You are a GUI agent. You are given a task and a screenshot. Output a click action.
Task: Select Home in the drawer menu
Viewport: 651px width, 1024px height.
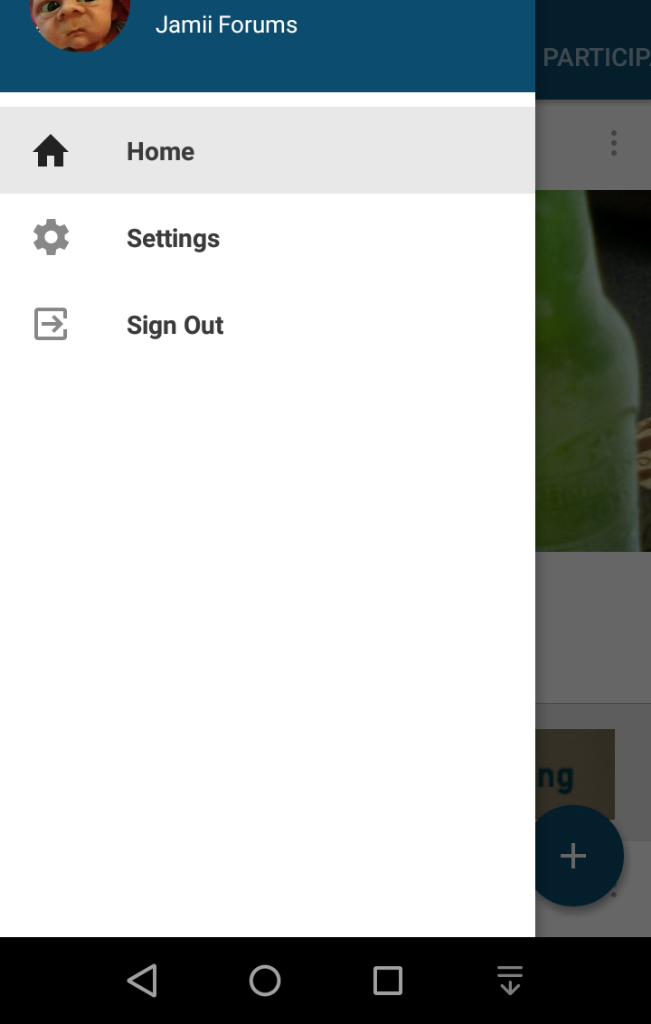tap(160, 152)
